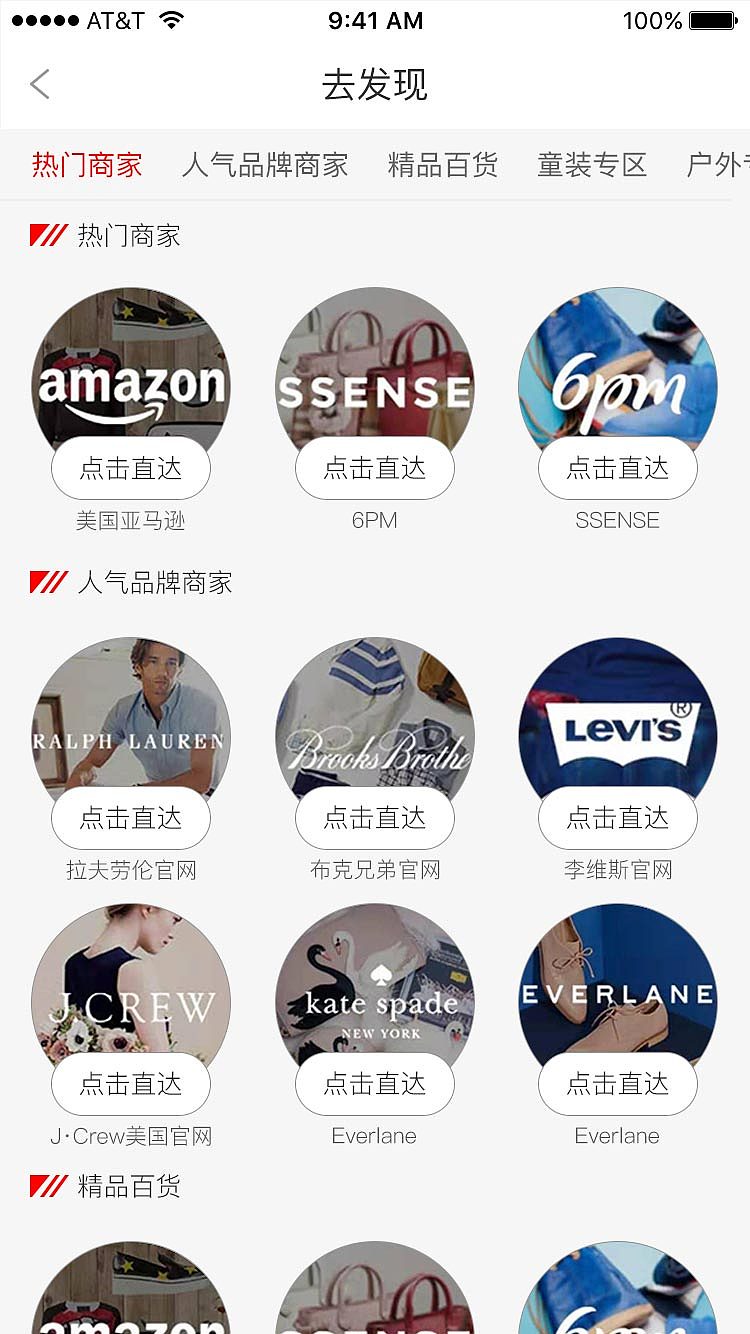
Task: Select the 童装专区 tab
Action: pyautogui.click(x=590, y=165)
